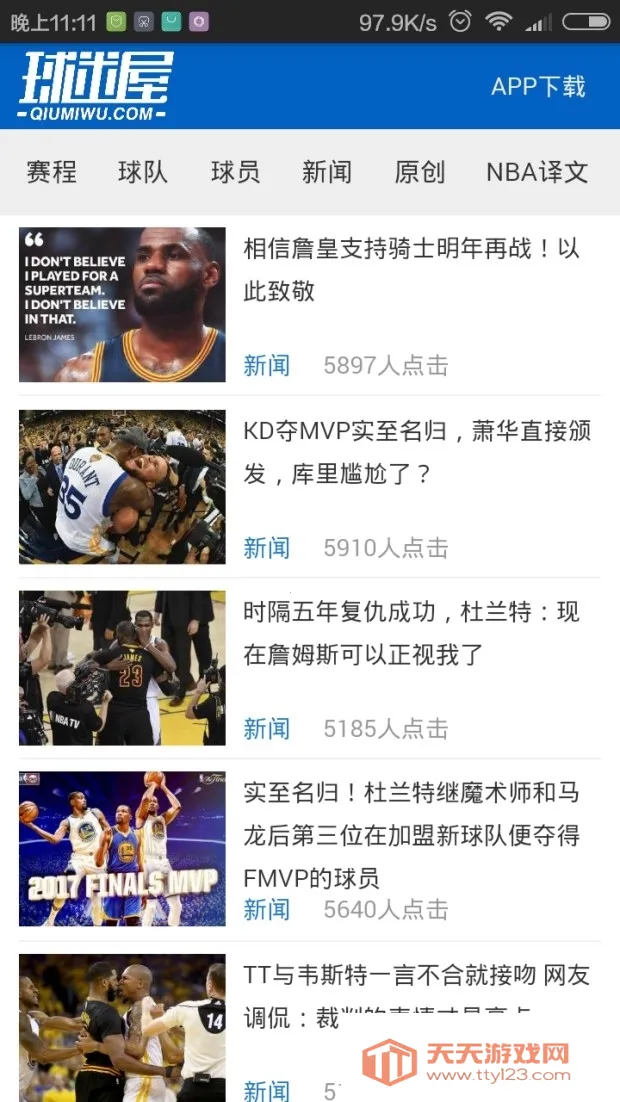Viewport: 620px width, 1102px height.
Task: Go to the 新闻 tab
Action: pyautogui.click(x=327, y=172)
